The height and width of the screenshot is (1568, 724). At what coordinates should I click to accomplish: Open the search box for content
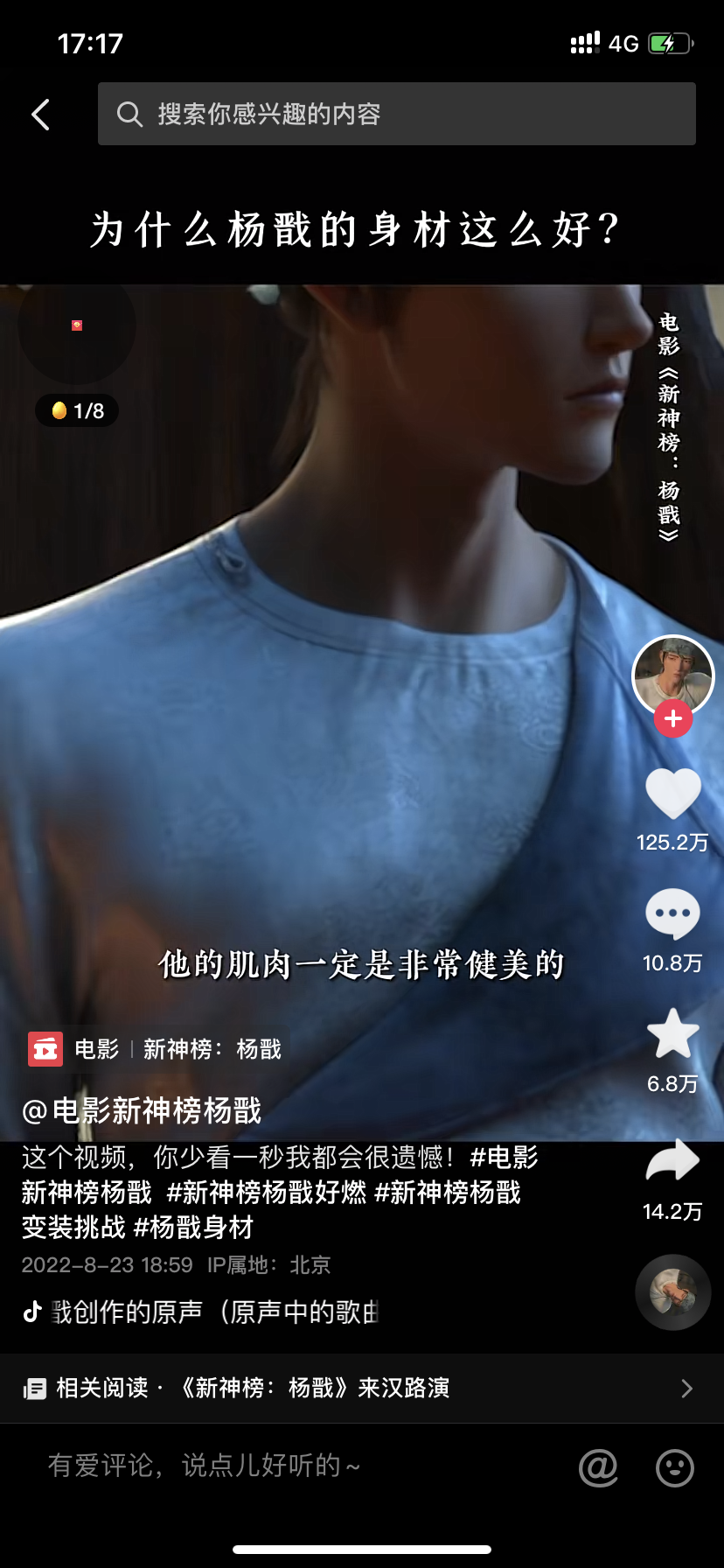(x=397, y=114)
